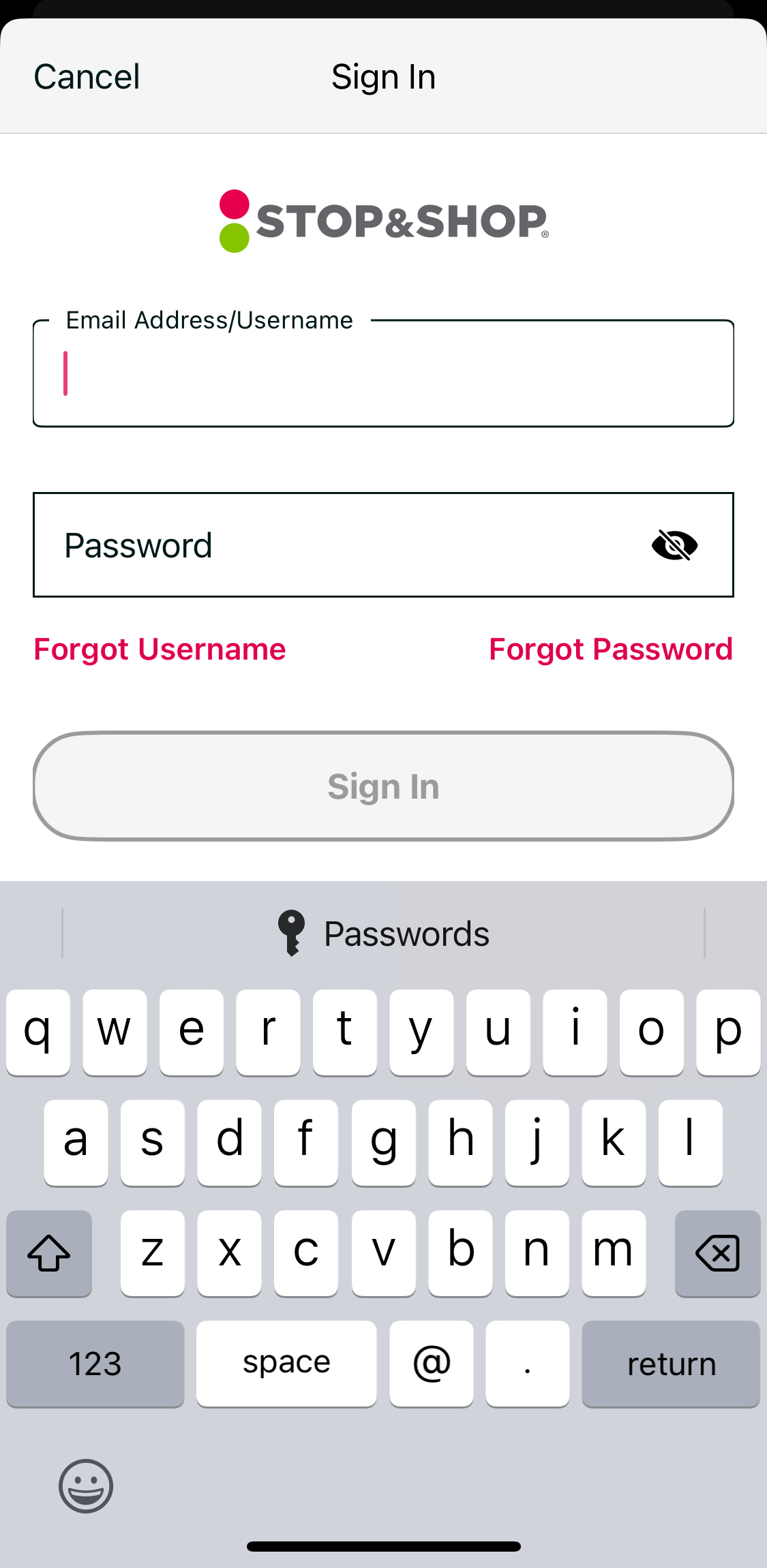Tap the period key
This screenshot has height=1568, width=767.
click(527, 1364)
